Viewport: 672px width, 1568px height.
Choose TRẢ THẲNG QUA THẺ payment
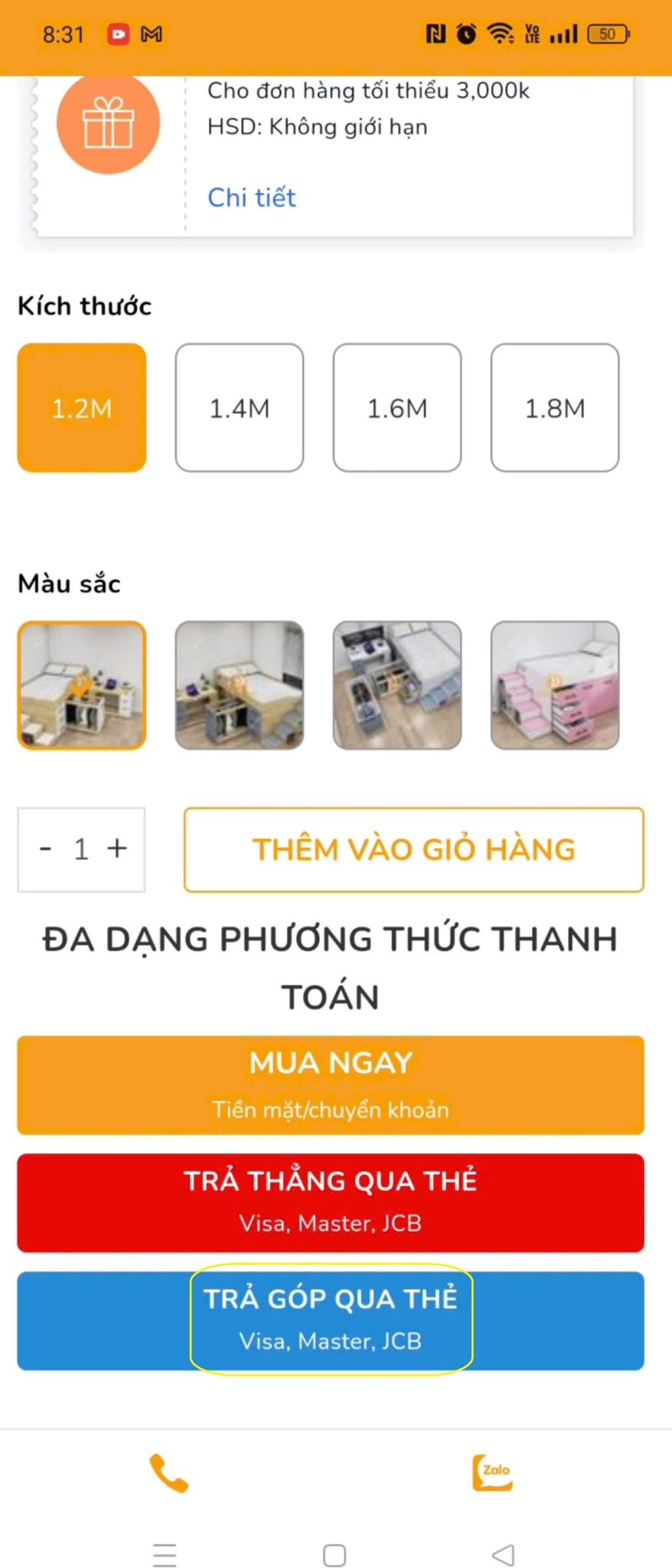pos(331,1203)
